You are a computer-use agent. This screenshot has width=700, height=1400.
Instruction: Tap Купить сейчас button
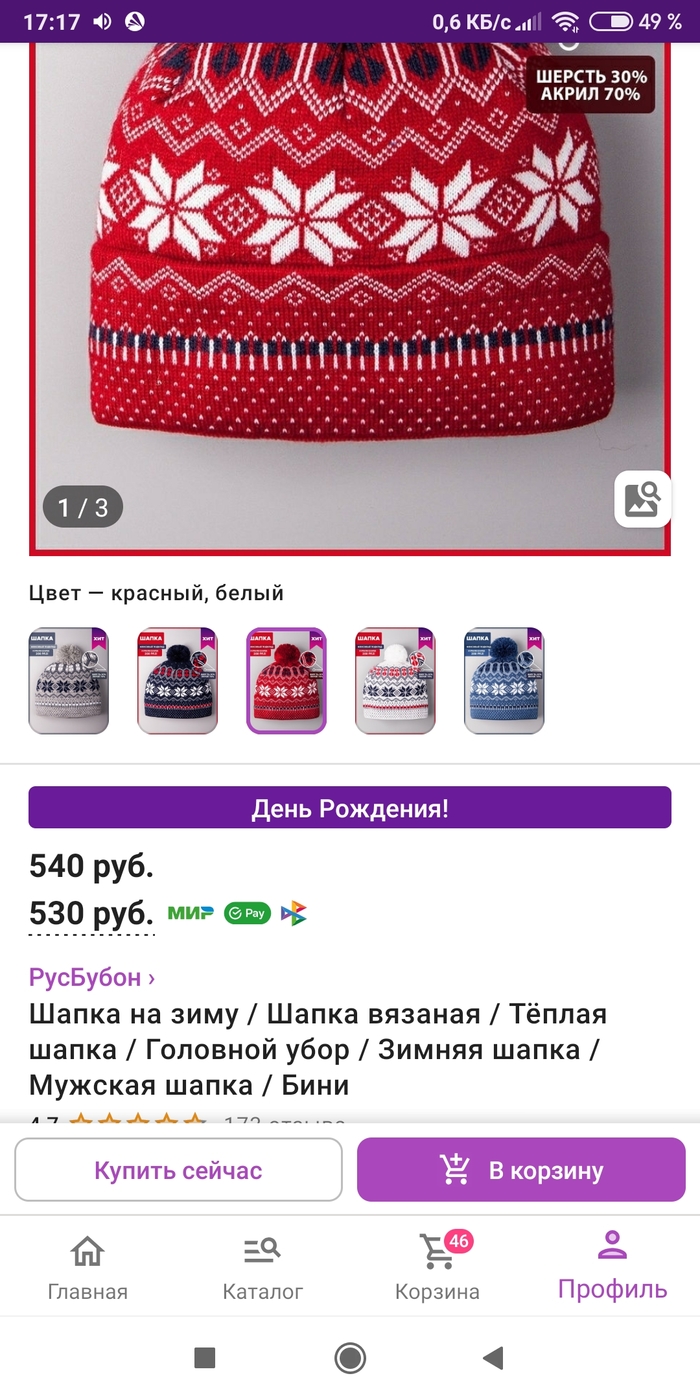178,1170
